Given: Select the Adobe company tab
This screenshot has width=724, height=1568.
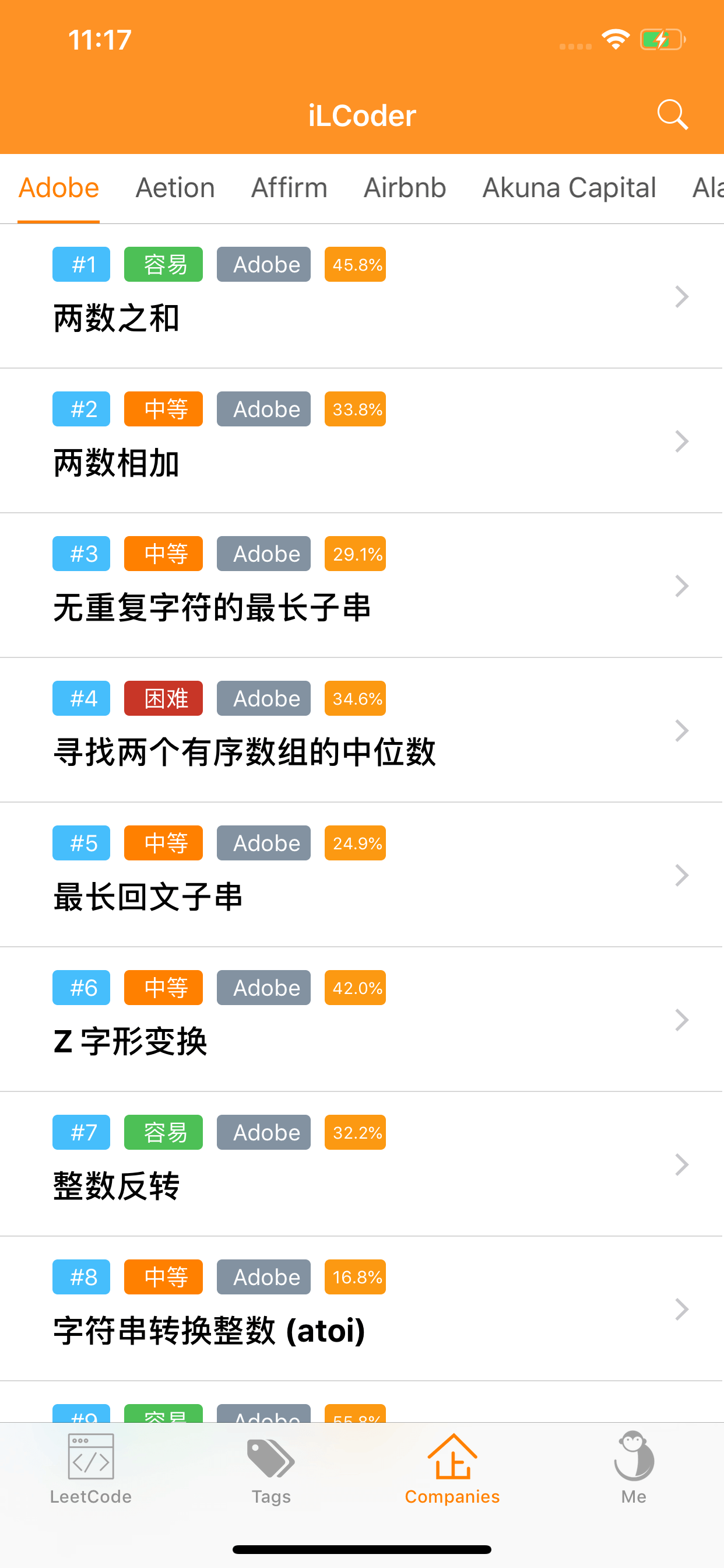Looking at the screenshot, I should (x=58, y=187).
